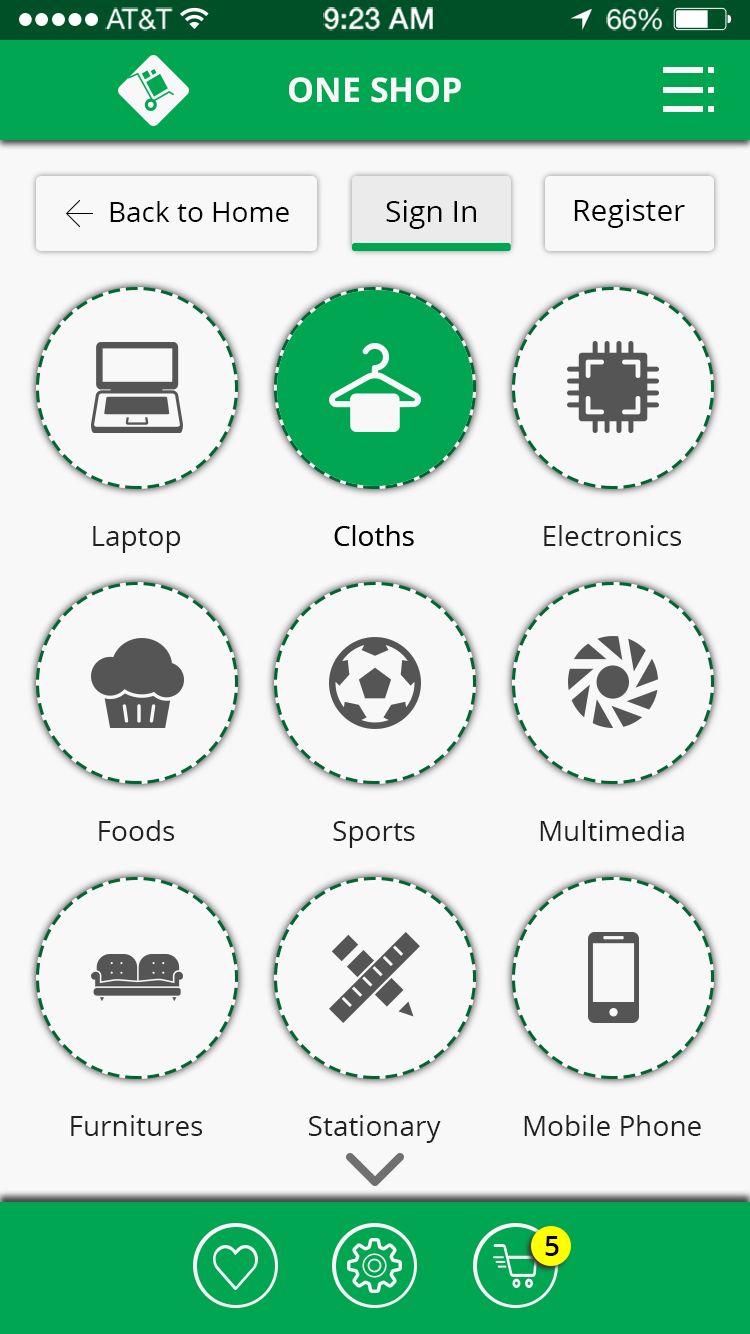Viewport: 750px width, 1334px height.
Task: View the shopping cart
Action: [515, 1266]
